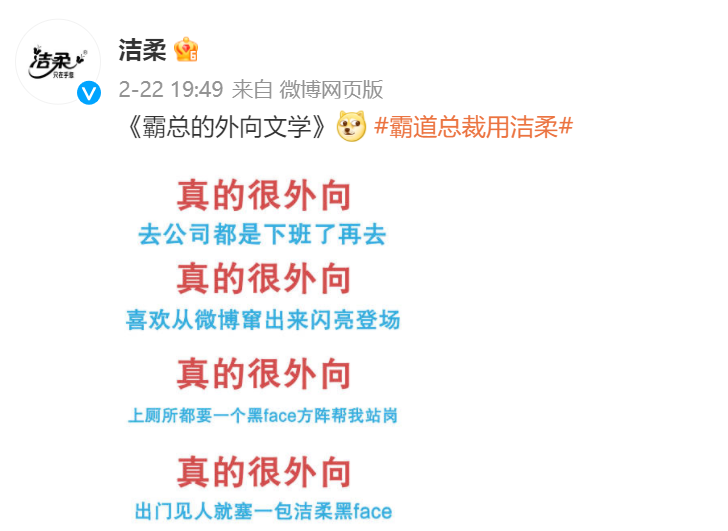Open the #霸道总裁用洁柔# hashtag
728x531 pixels.
pos(473,127)
